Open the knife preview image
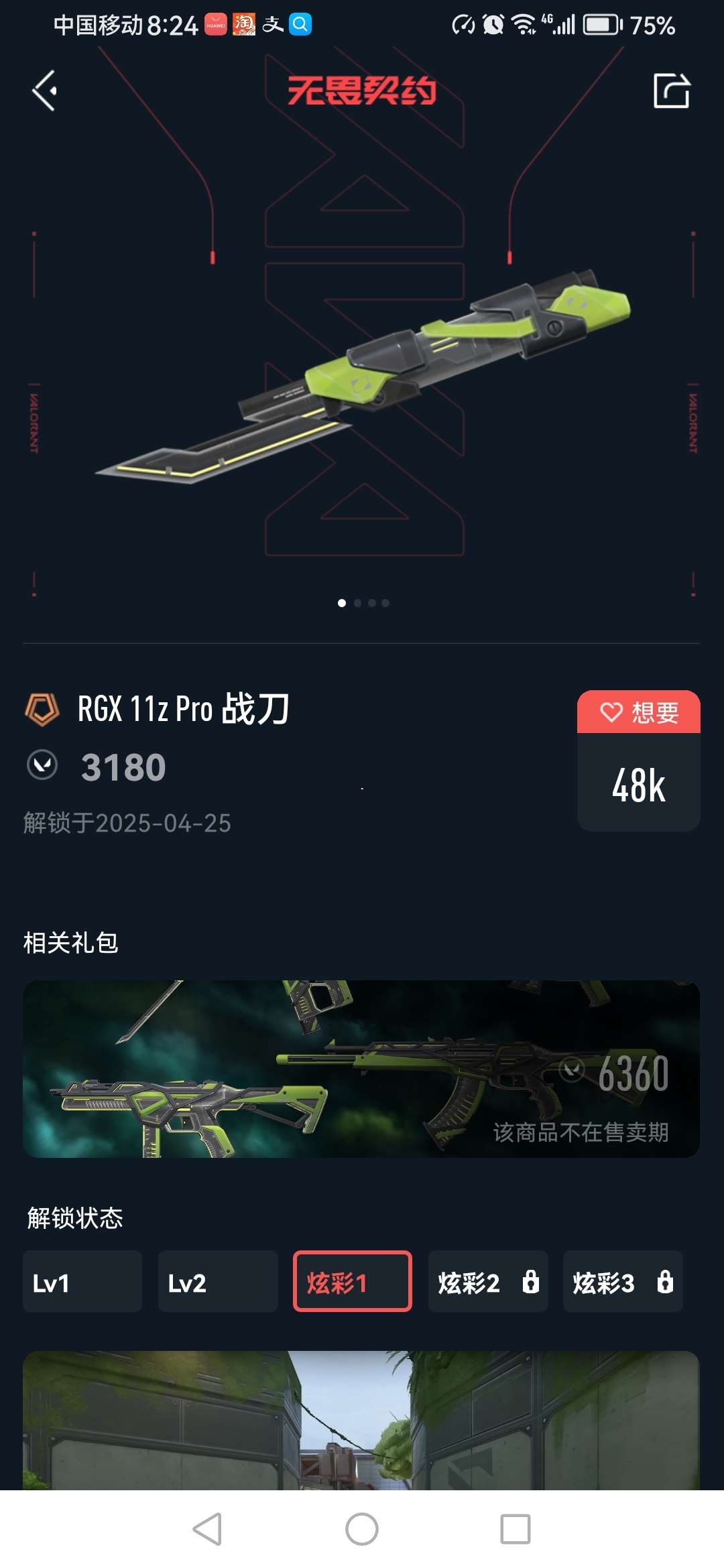The image size is (724, 1568). click(362, 375)
